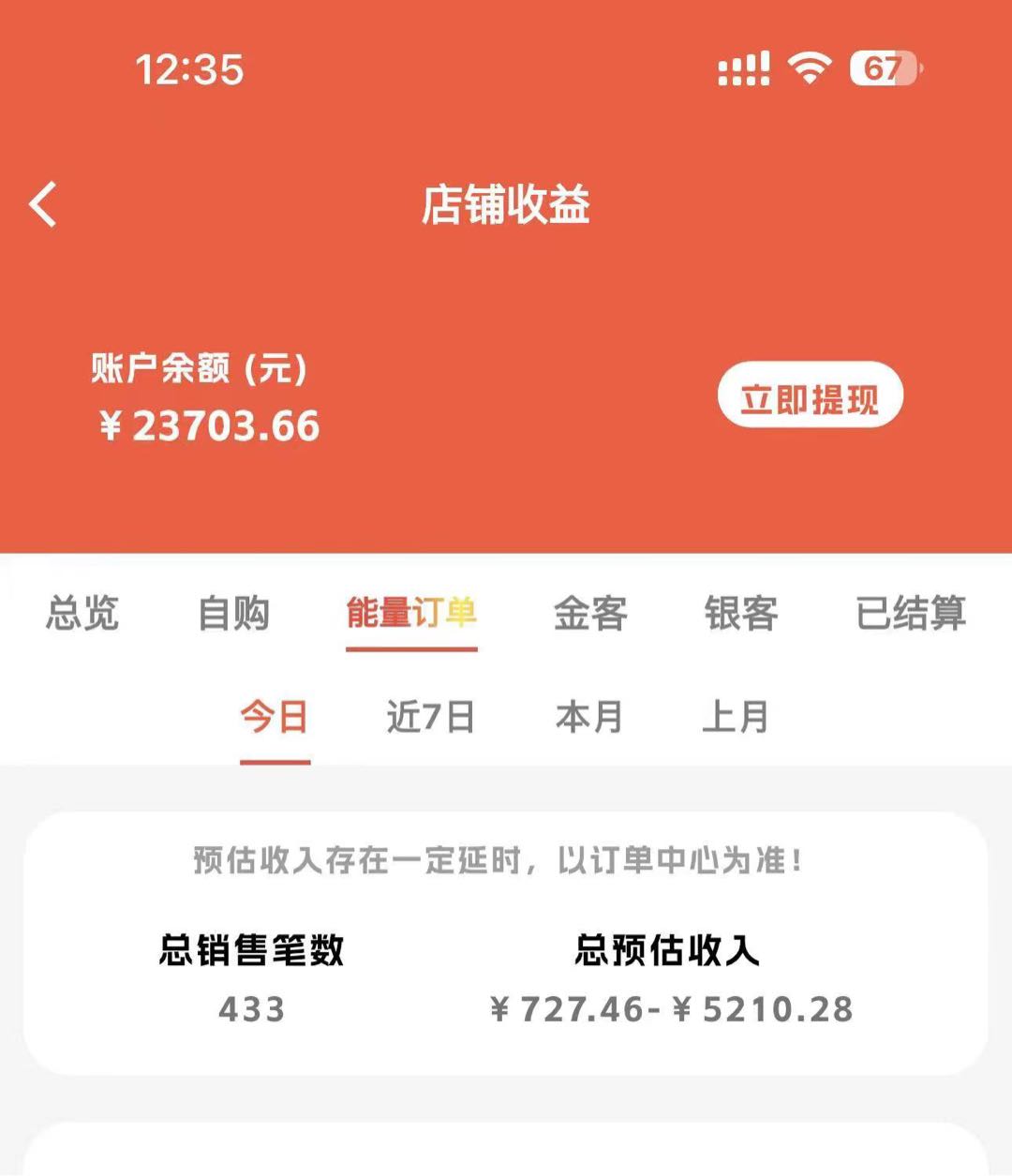View the 已结算 tab
Viewport: 1012px width, 1176px height.
click(x=910, y=614)
